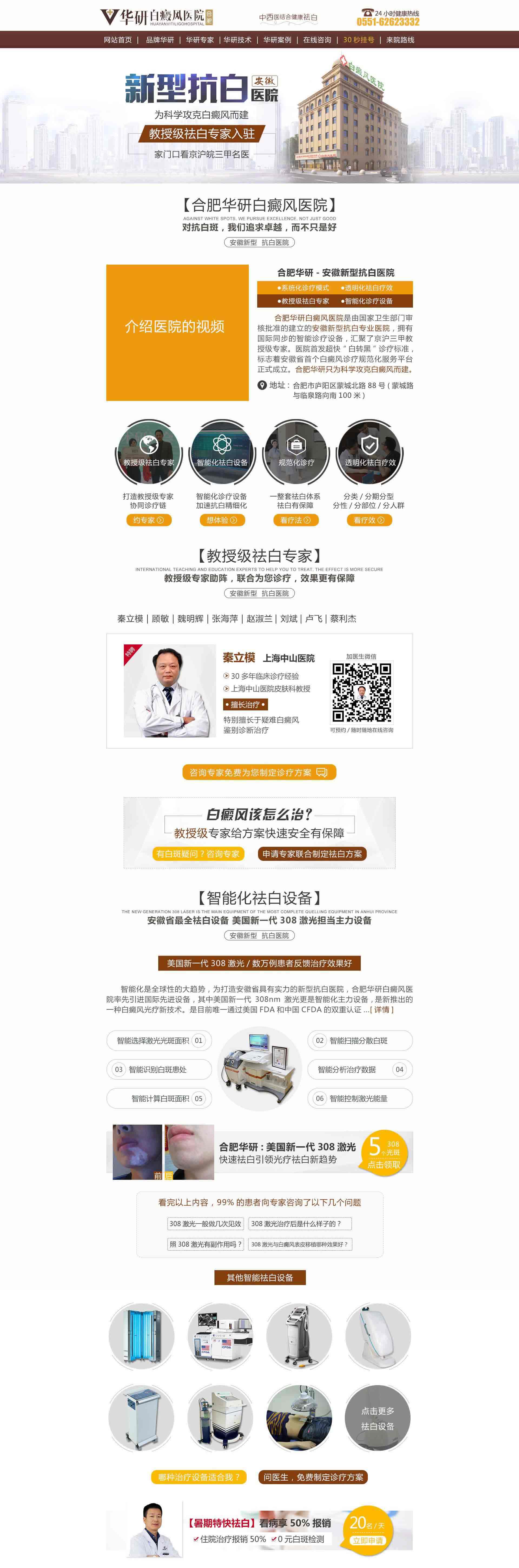
Task: Open 在线咨询 from the top menu
Action: (317, 40)
